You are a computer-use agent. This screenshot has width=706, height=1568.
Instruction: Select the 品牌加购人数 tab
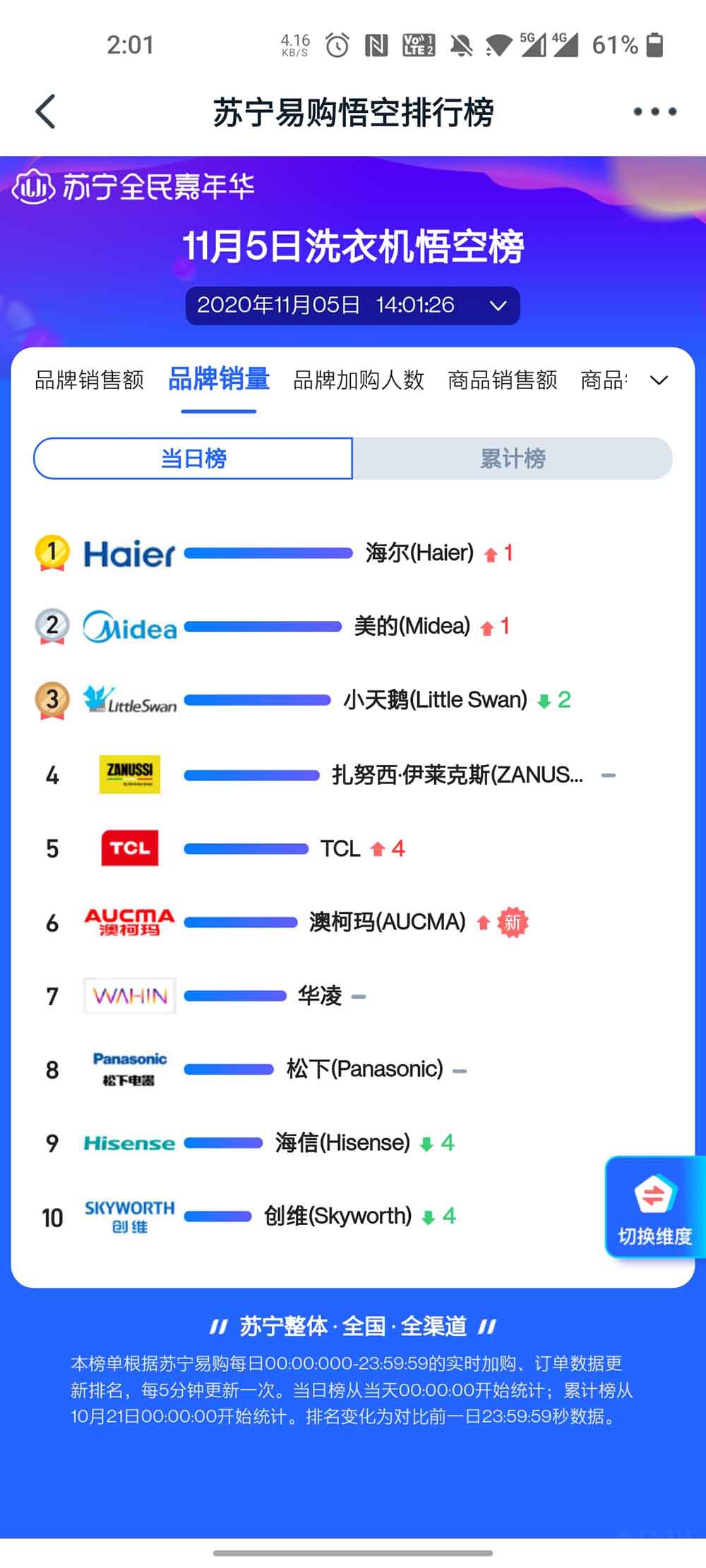[357, 380]
